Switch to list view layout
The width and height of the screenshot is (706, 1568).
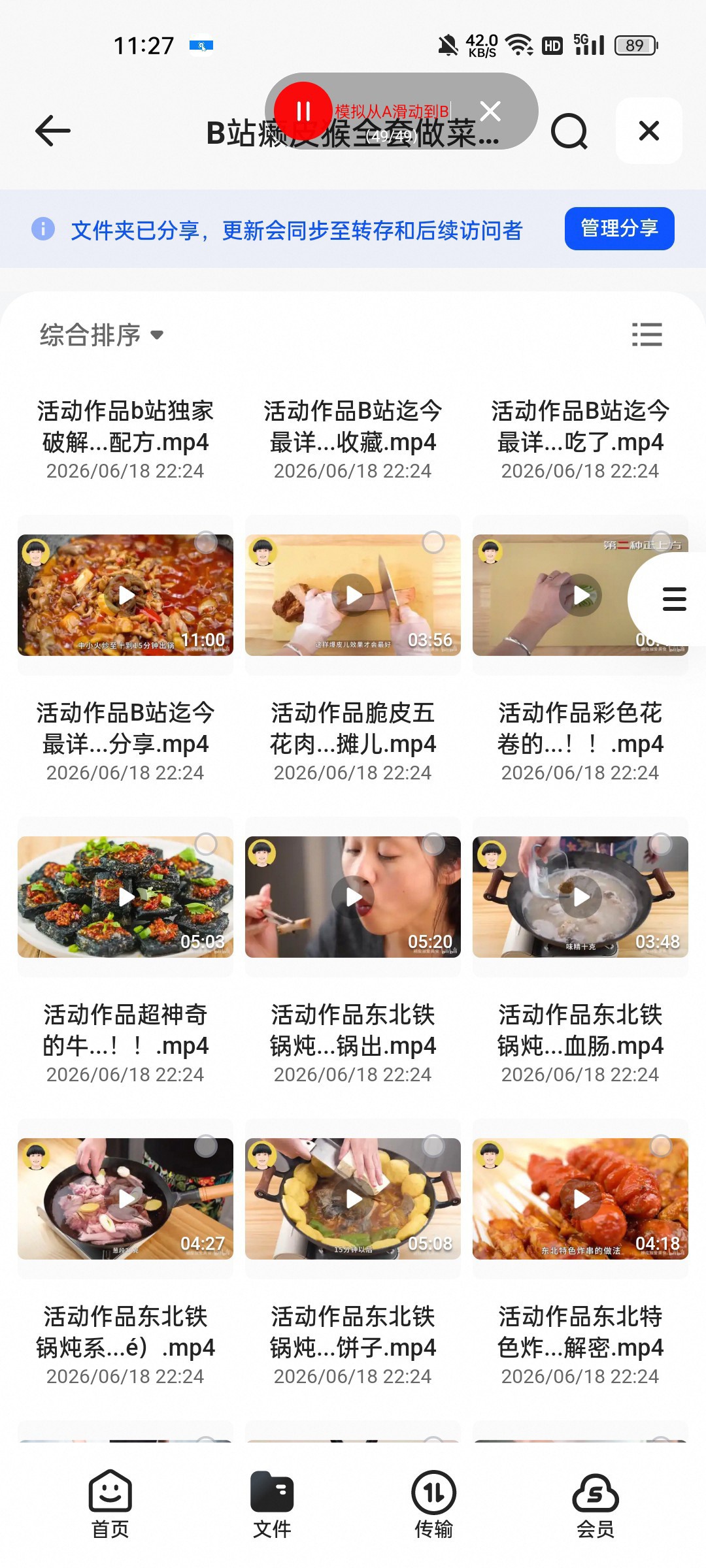pyautogui.click(x=647, y=335)
